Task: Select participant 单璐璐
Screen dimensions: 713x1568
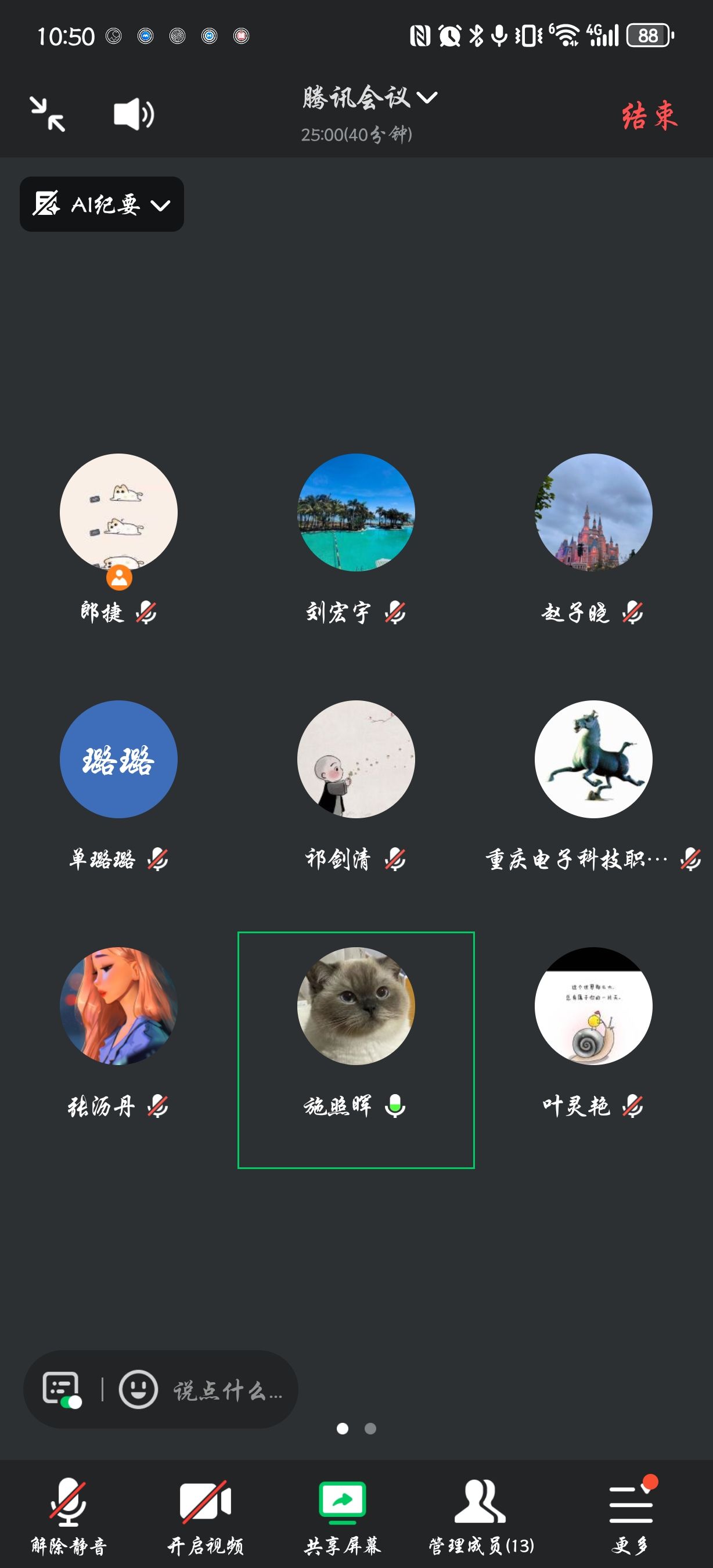Action: pyautogui.click(x=118, y=760)
